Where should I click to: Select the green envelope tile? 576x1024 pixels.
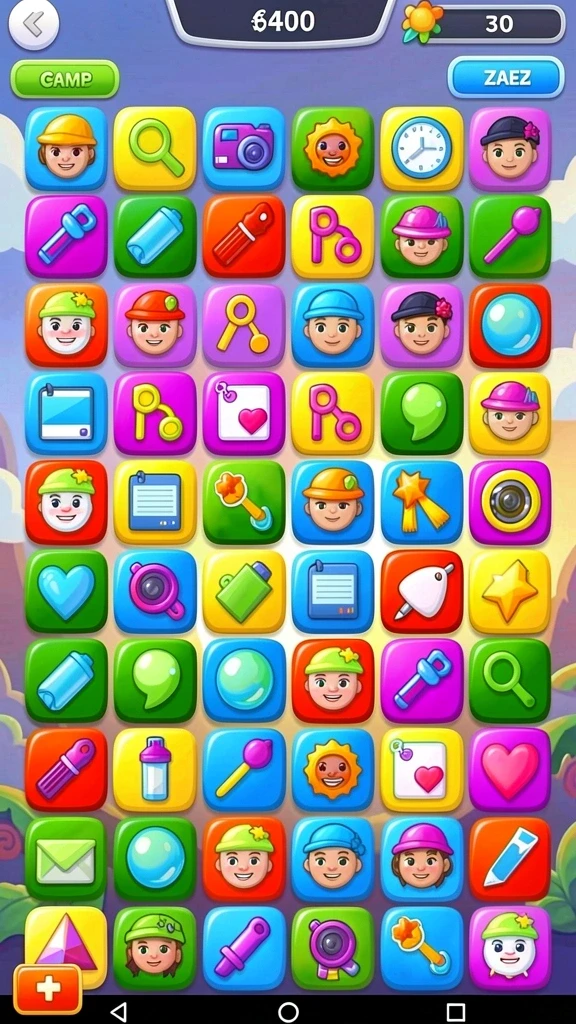tap(66, 859)
